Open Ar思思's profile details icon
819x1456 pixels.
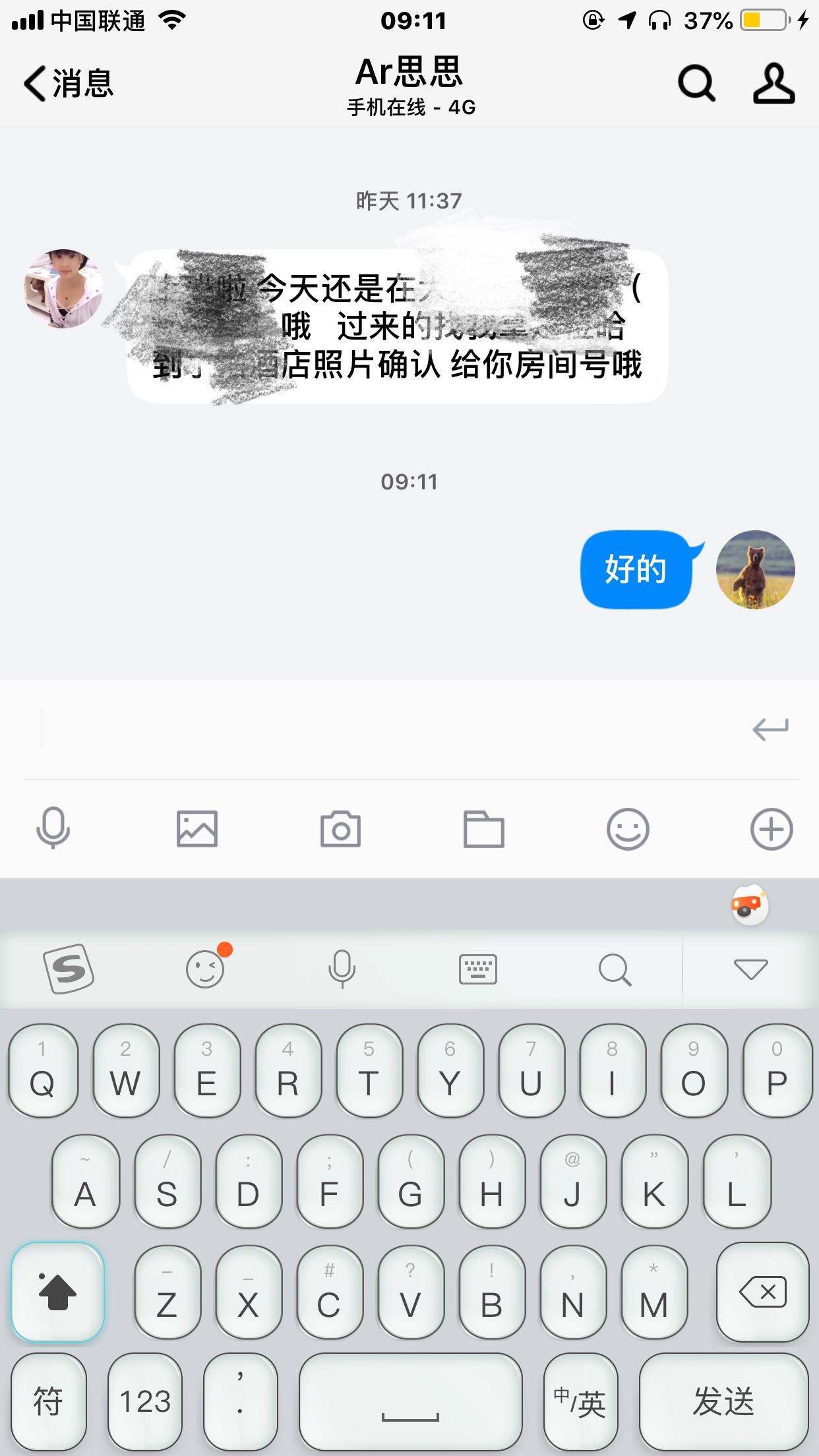(x=773, y=84)
